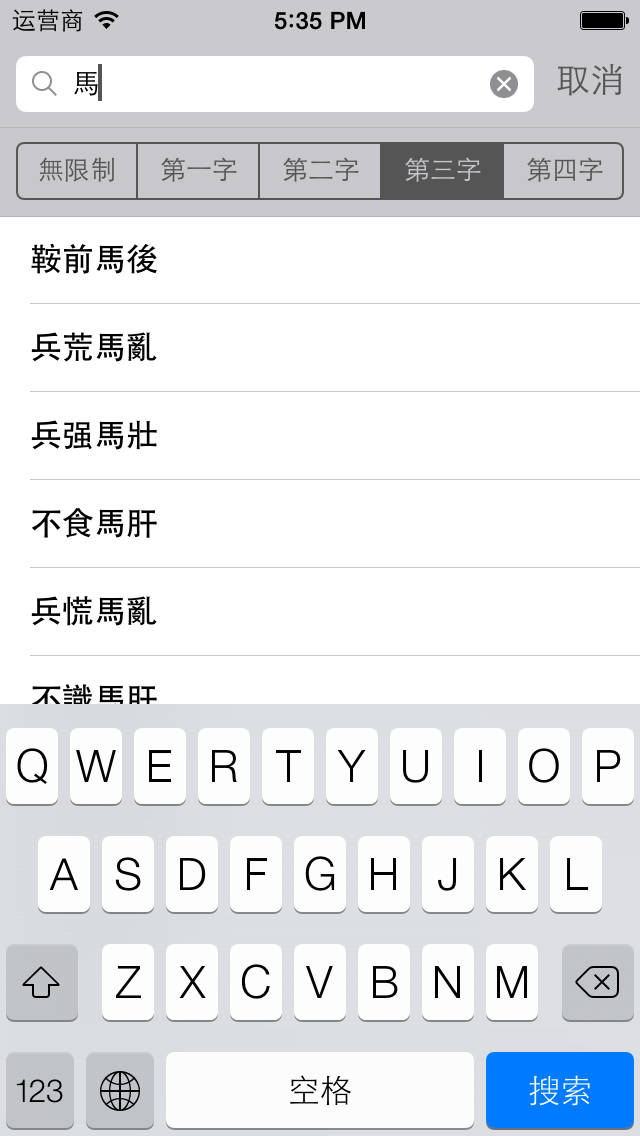
Task: Hit the backspace key on the keyboard
Action: coord(598,983)
